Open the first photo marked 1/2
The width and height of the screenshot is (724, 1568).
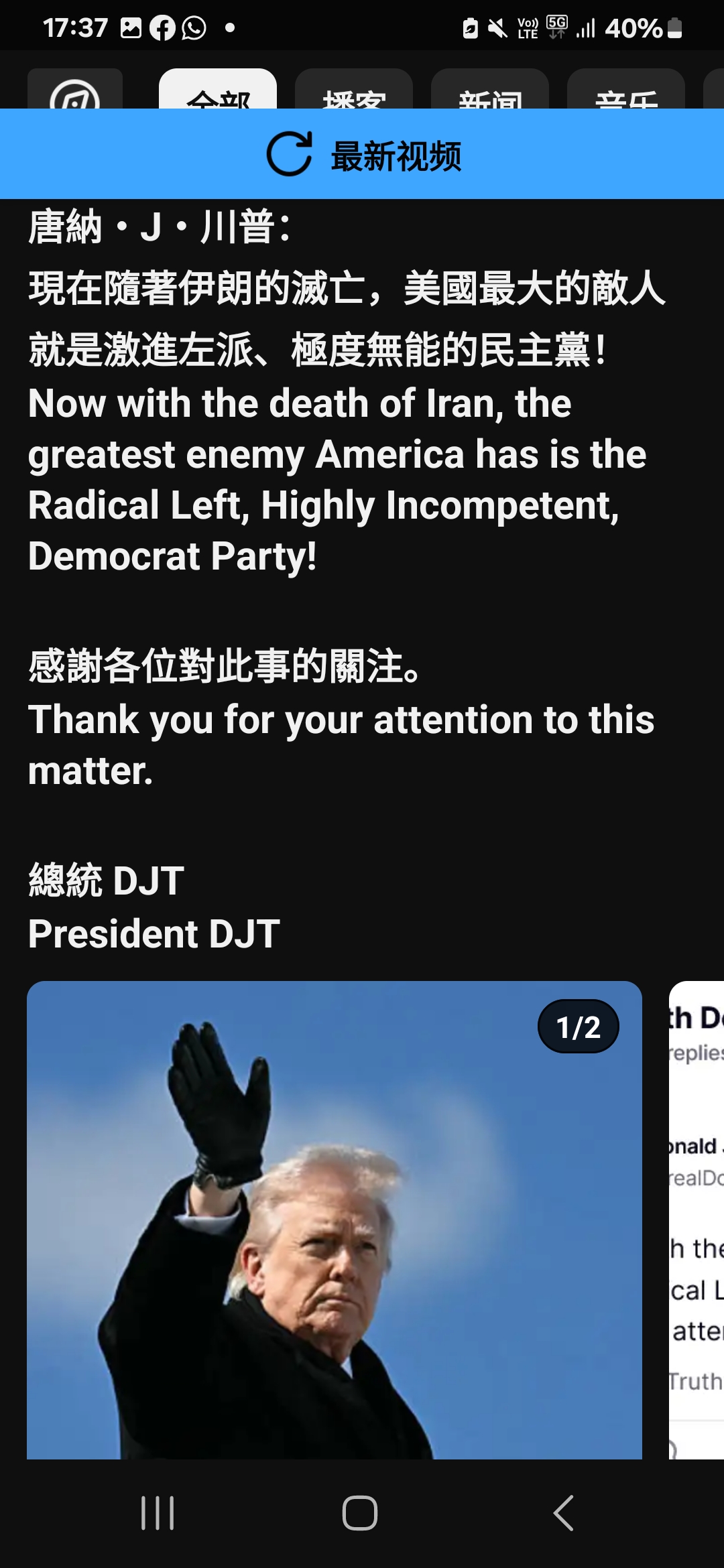[334, 1220]
